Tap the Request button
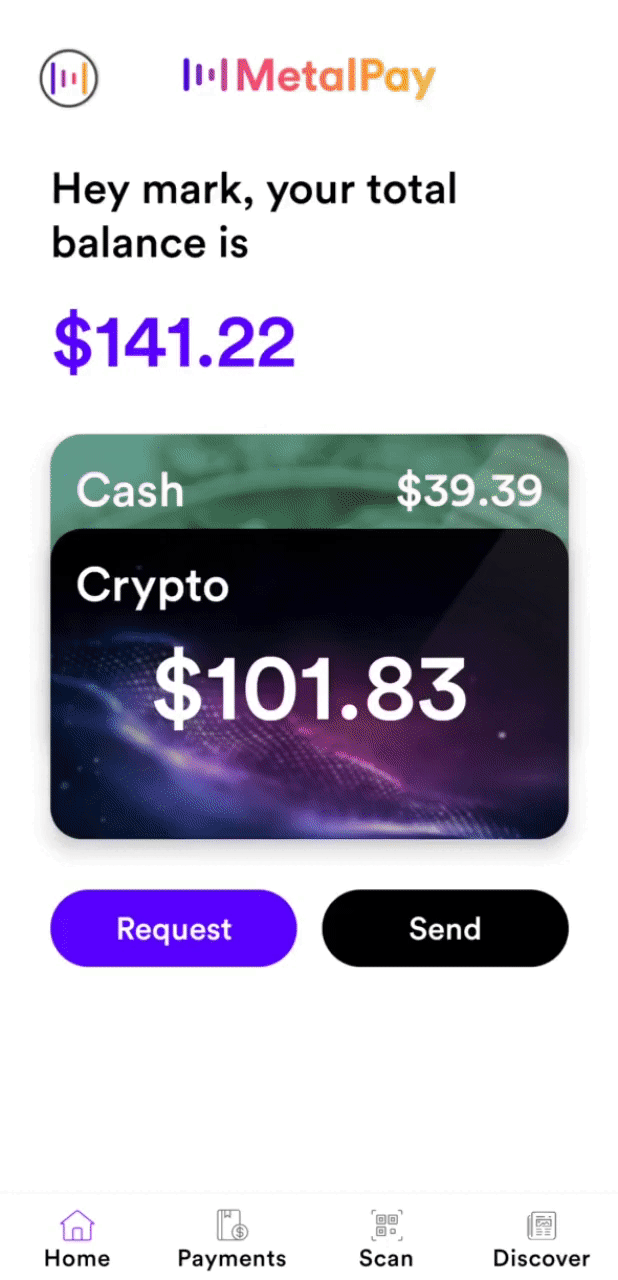This screenshot has height=1280, width=618. (174, 928)
